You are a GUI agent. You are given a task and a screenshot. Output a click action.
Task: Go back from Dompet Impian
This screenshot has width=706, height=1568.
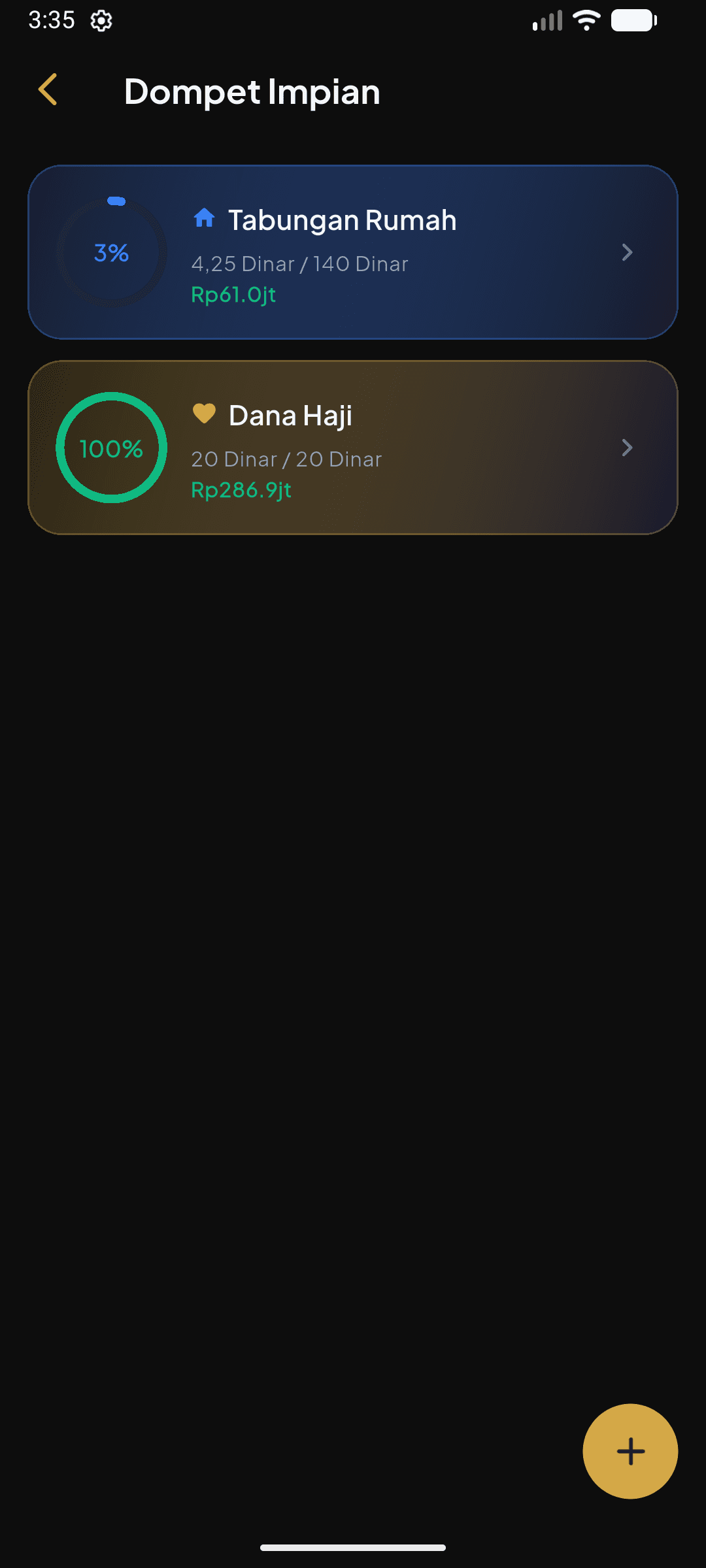pos(48,90)
